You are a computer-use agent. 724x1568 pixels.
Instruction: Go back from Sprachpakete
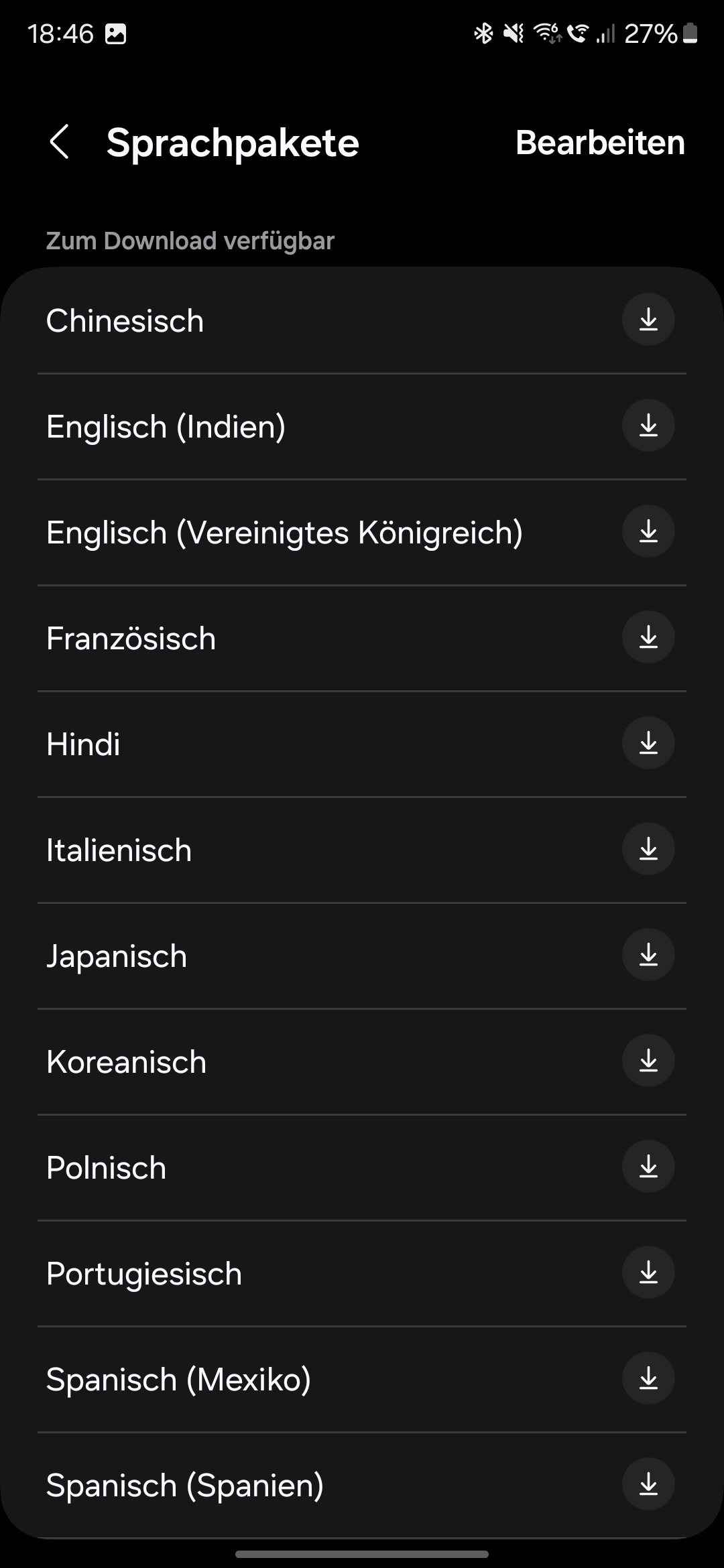[59, 142]
